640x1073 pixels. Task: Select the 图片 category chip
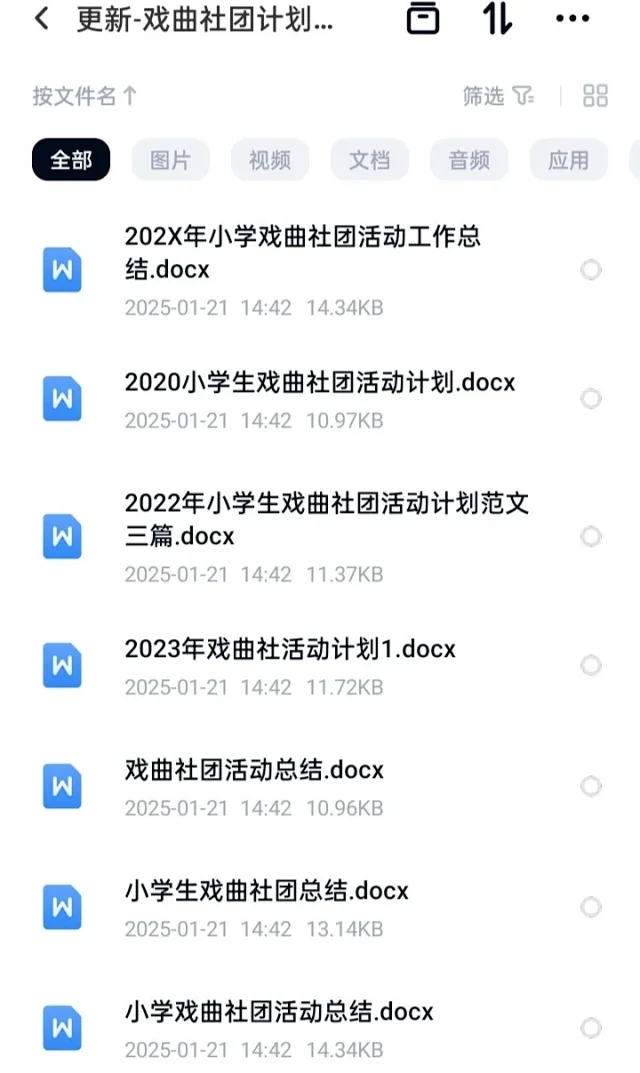[170, 160]
